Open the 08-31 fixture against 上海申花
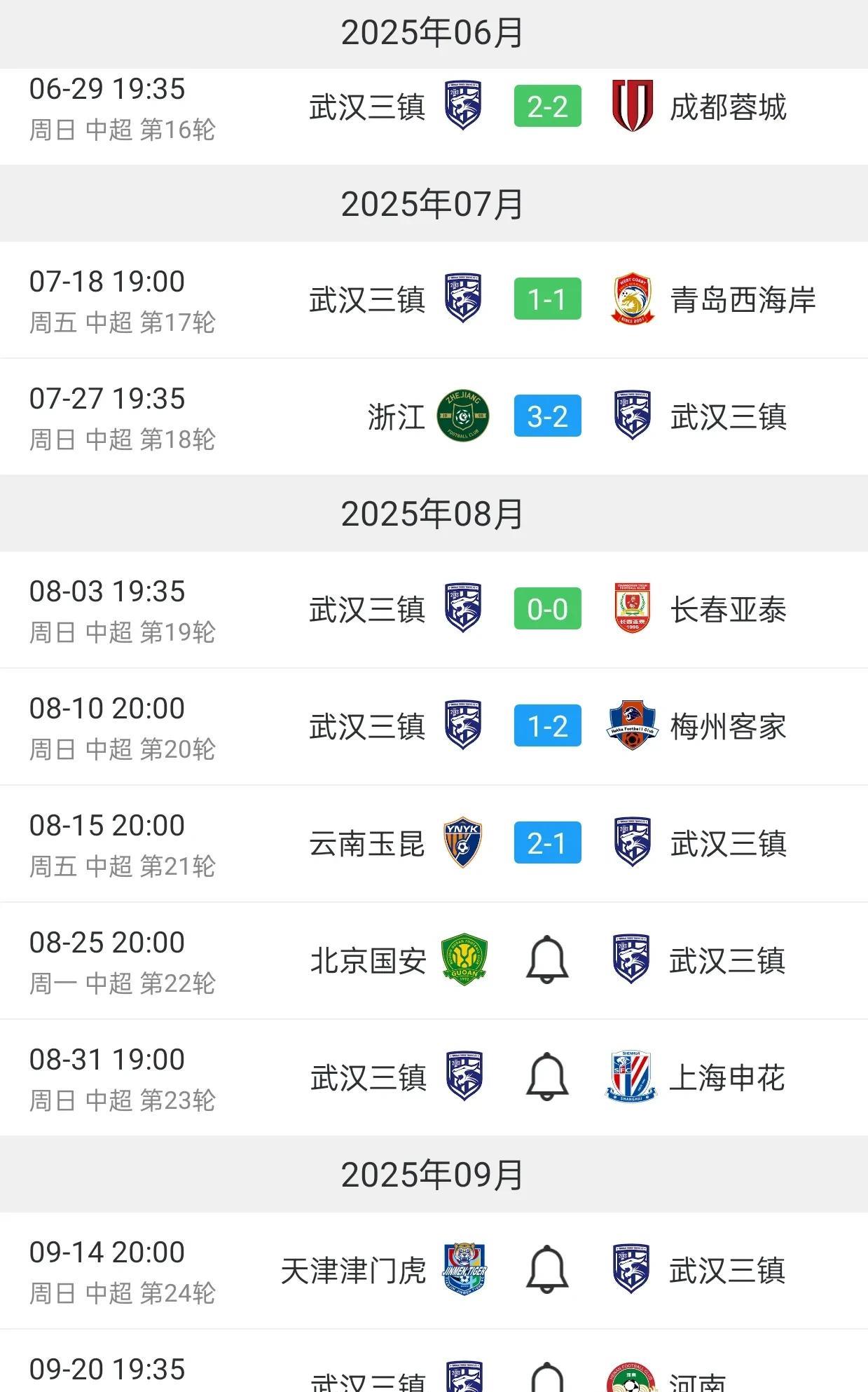Viewport: 868px width, 1392px height. (434, 1078)
